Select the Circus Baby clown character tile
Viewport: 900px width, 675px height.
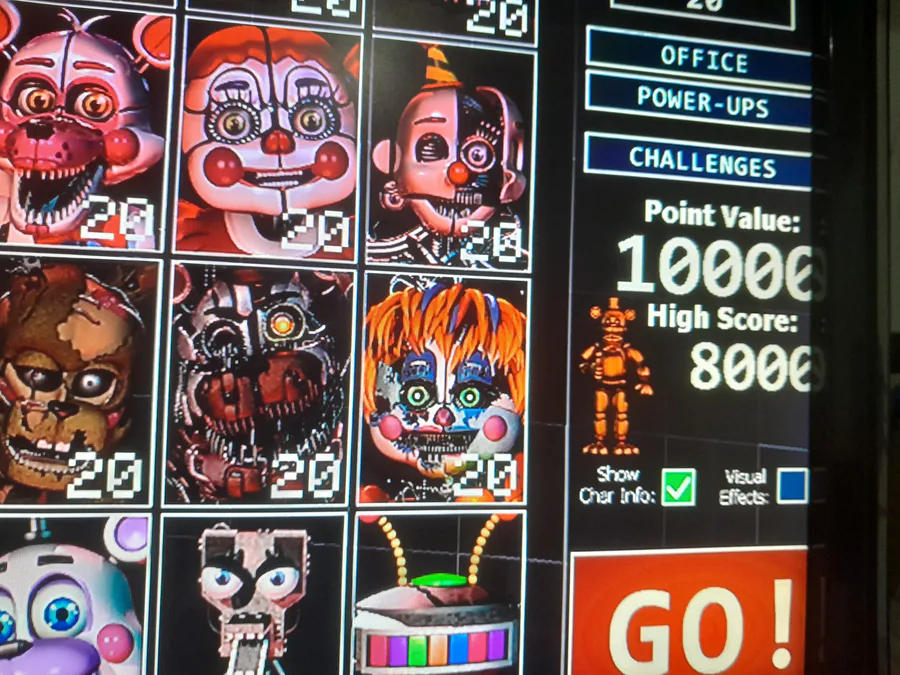pos(268,140)
